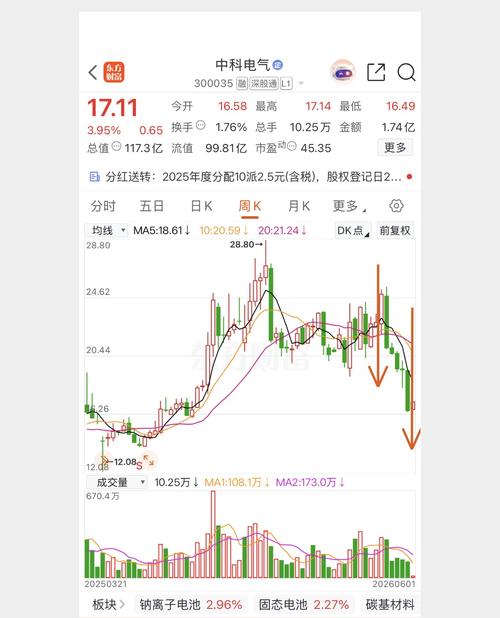
Task: Switch to the 日K chart tab
Action: coord(201,206)
